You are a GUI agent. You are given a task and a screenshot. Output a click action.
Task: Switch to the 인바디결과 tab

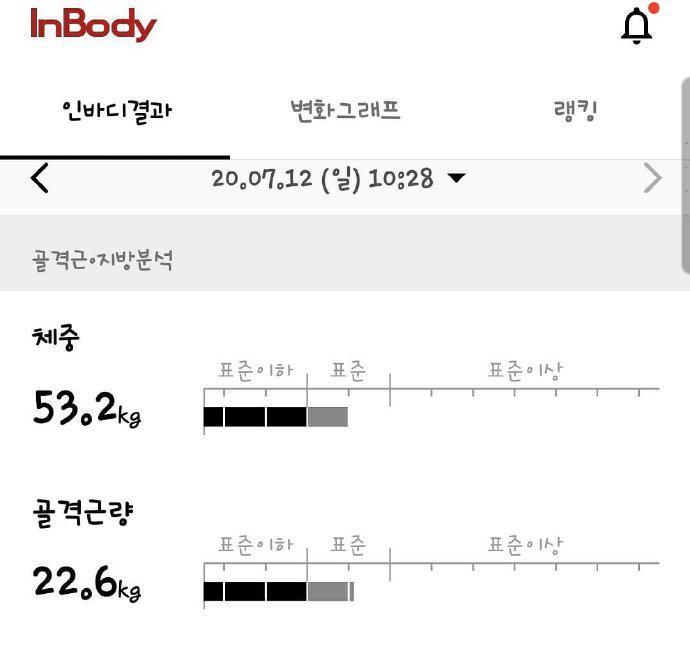click(x=116, y=110)
